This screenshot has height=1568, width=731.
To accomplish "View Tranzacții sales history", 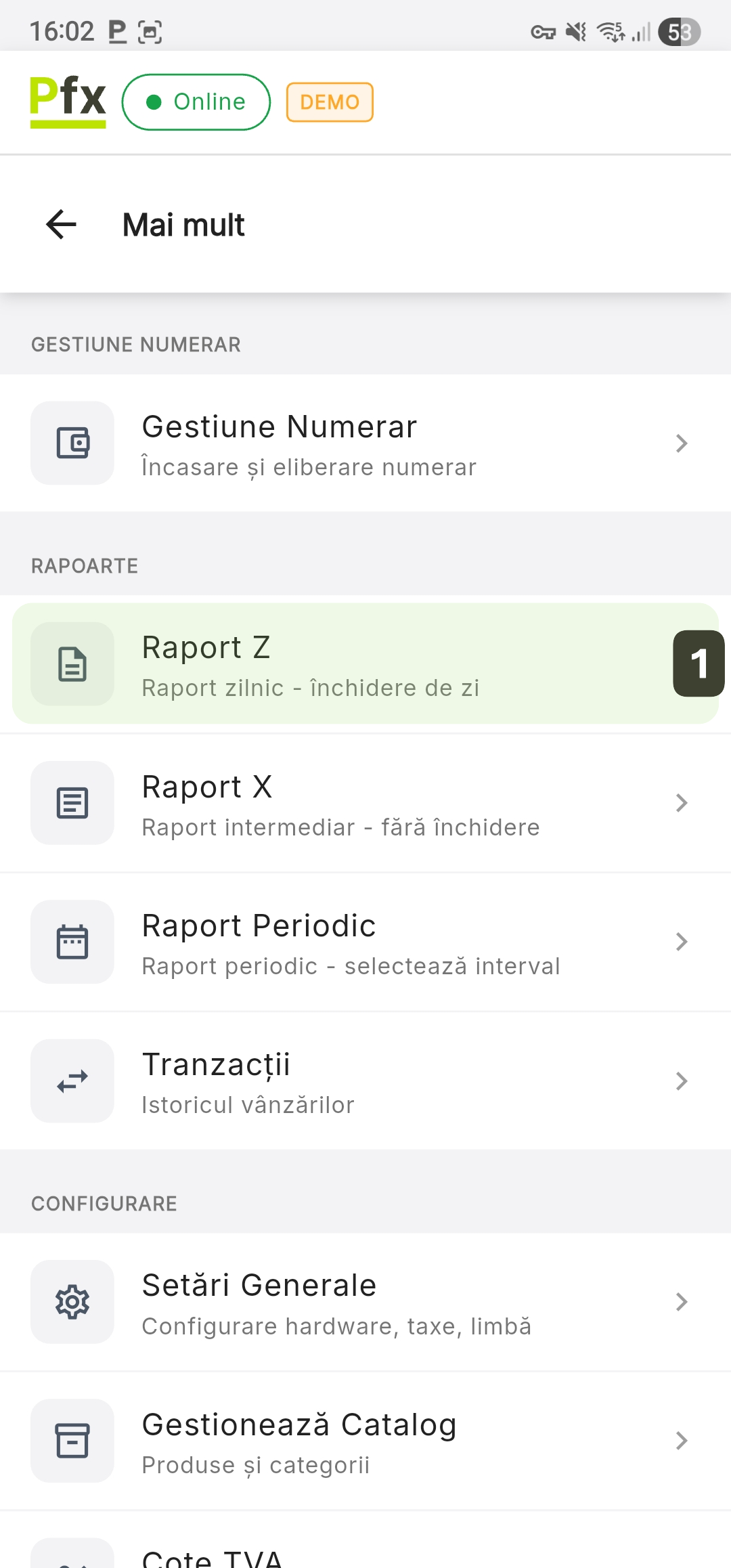I will (x=365, y=1081).
